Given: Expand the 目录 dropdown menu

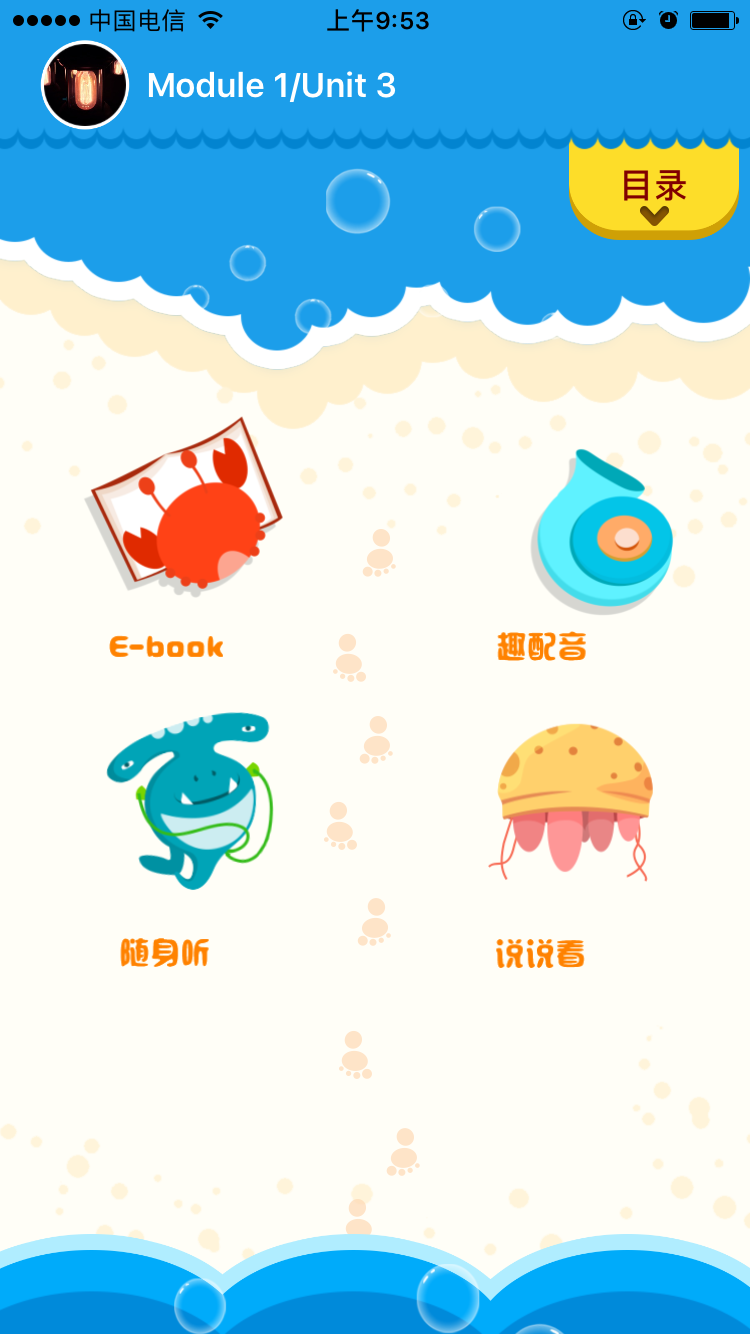Looking at the screenshot, I should pos(654,192).
